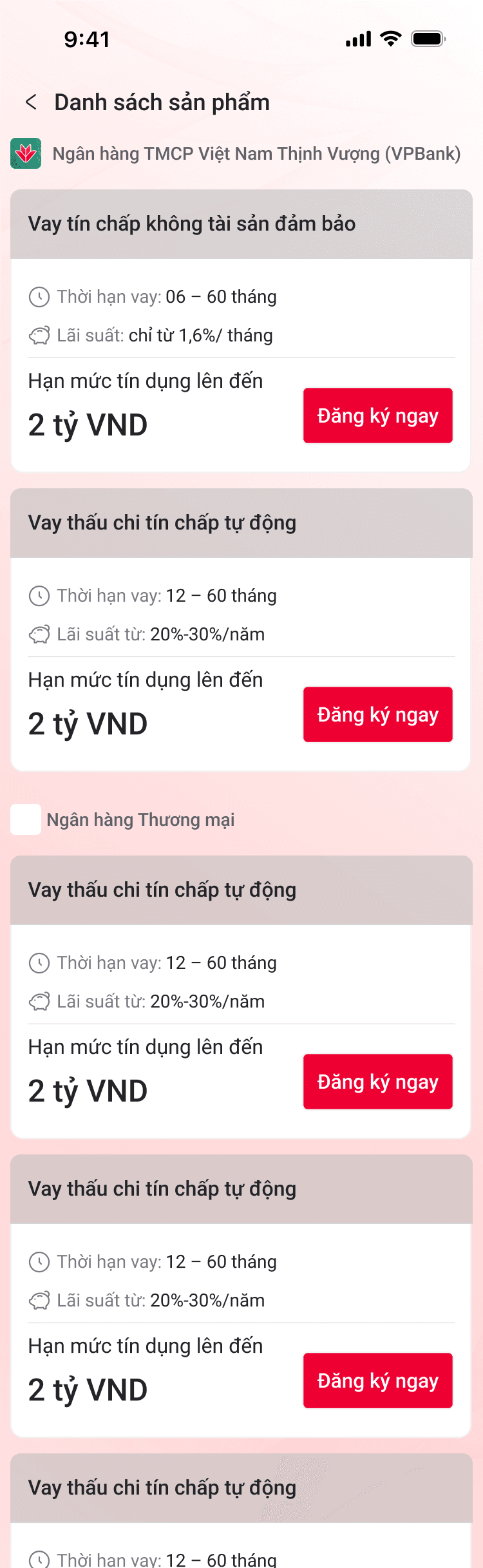Register for VPBank's Vay thấu chi tín chấp tự động
Viewport: 483px width, 1568px height.
pos(377,714)
